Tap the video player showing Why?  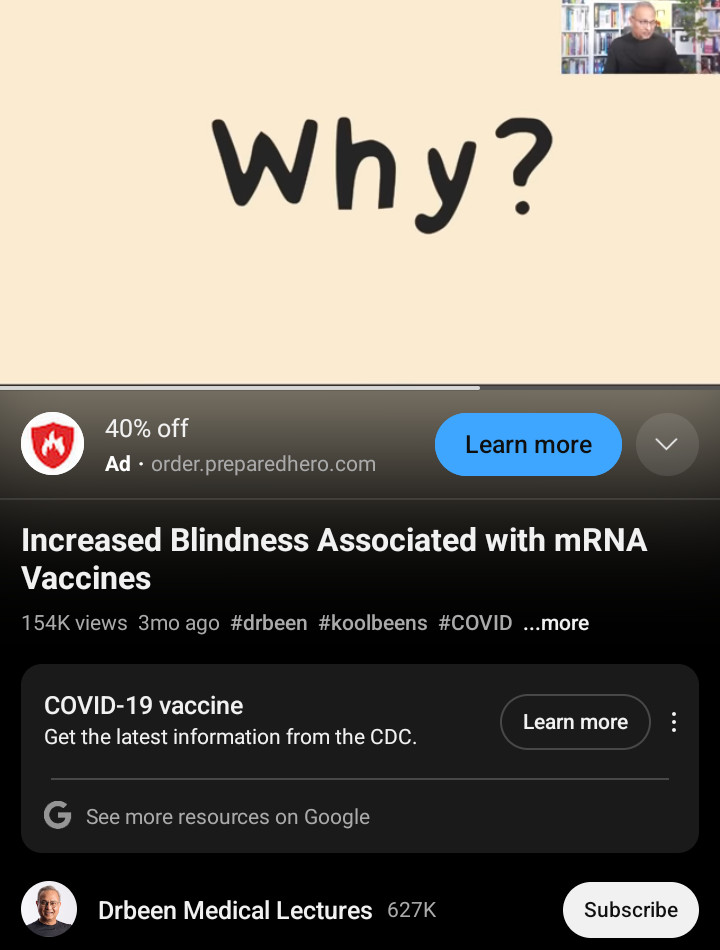point(360,190)
